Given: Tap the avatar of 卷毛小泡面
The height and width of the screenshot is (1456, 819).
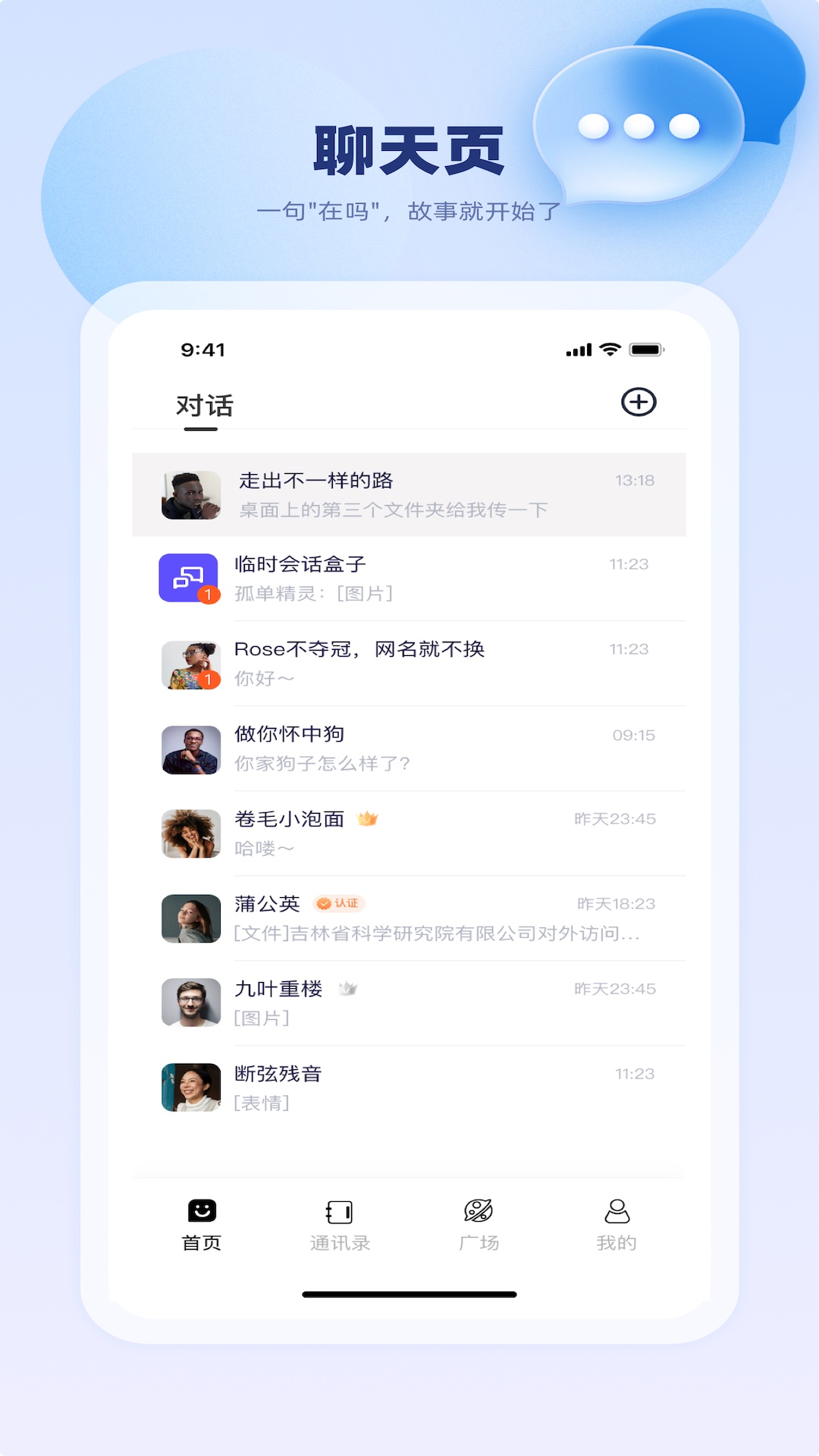Looking at the screenshot, I should point(190,832).
